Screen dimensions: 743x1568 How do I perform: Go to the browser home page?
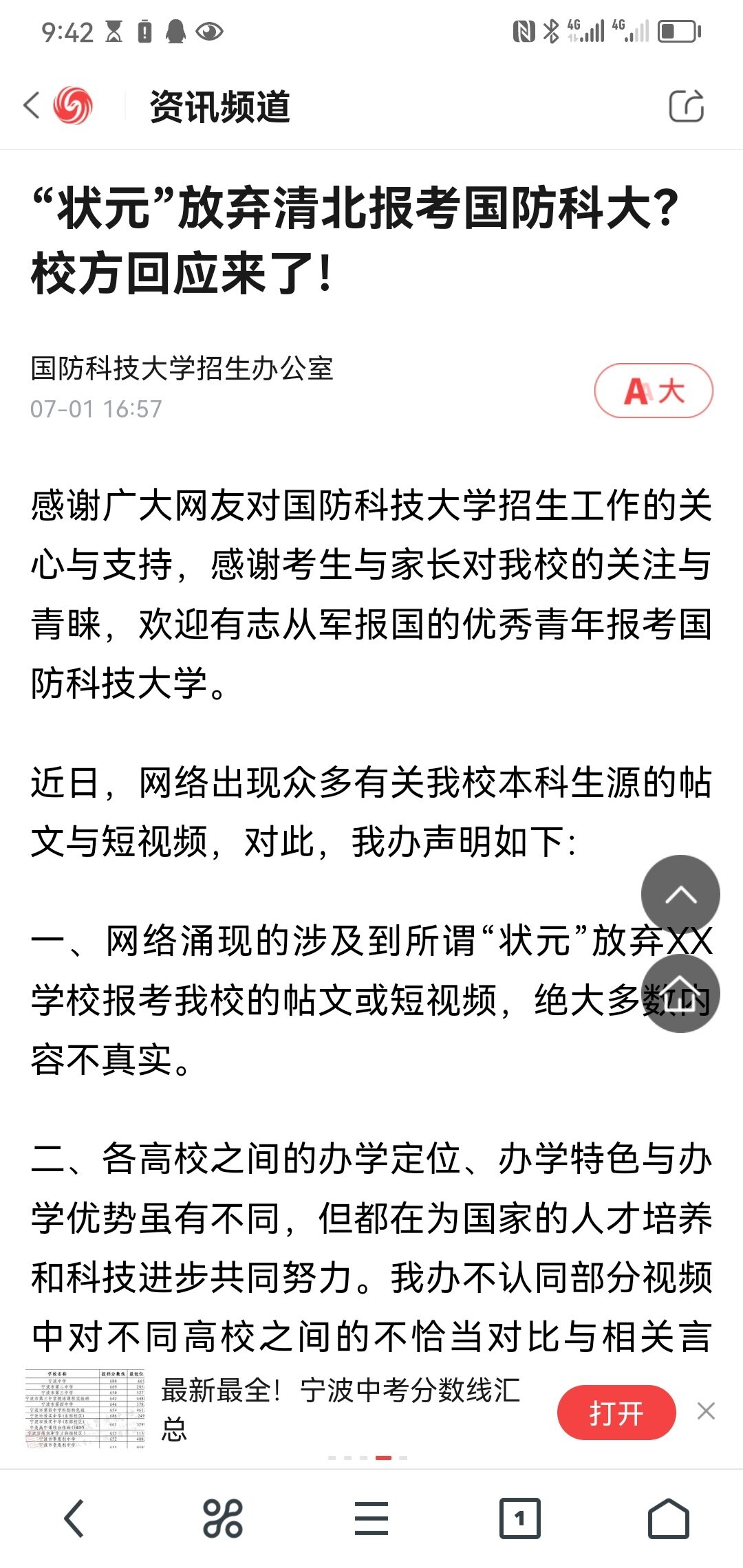[669, 1518]
